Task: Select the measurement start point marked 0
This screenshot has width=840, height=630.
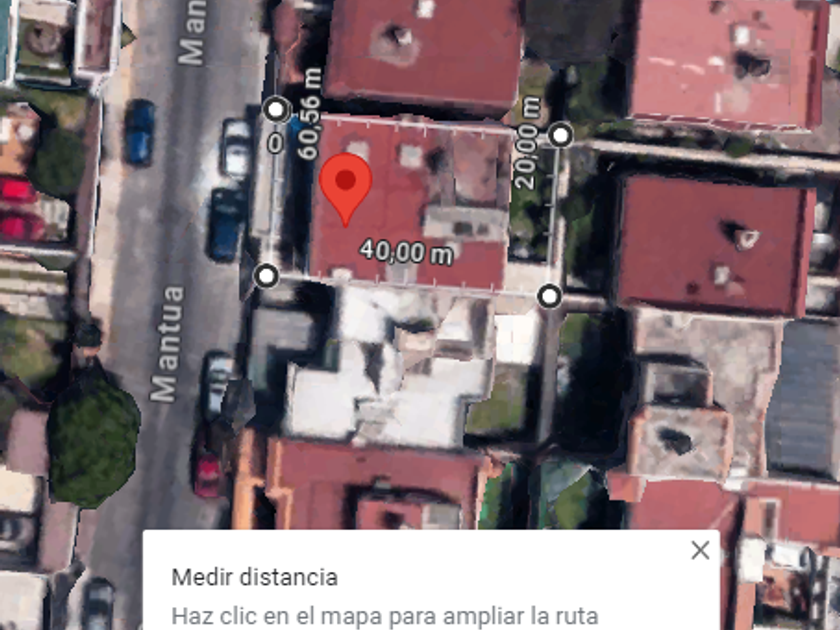Action: pos(276,109)
